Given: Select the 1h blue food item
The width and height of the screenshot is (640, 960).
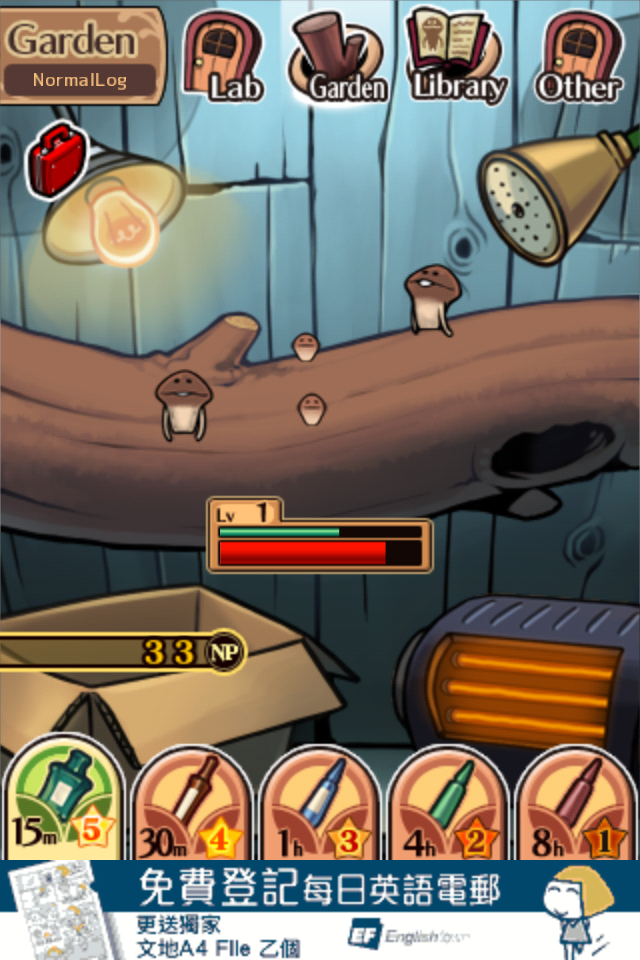Looking at the screenshot, I should pyautogui.click(x=320, y=805).
